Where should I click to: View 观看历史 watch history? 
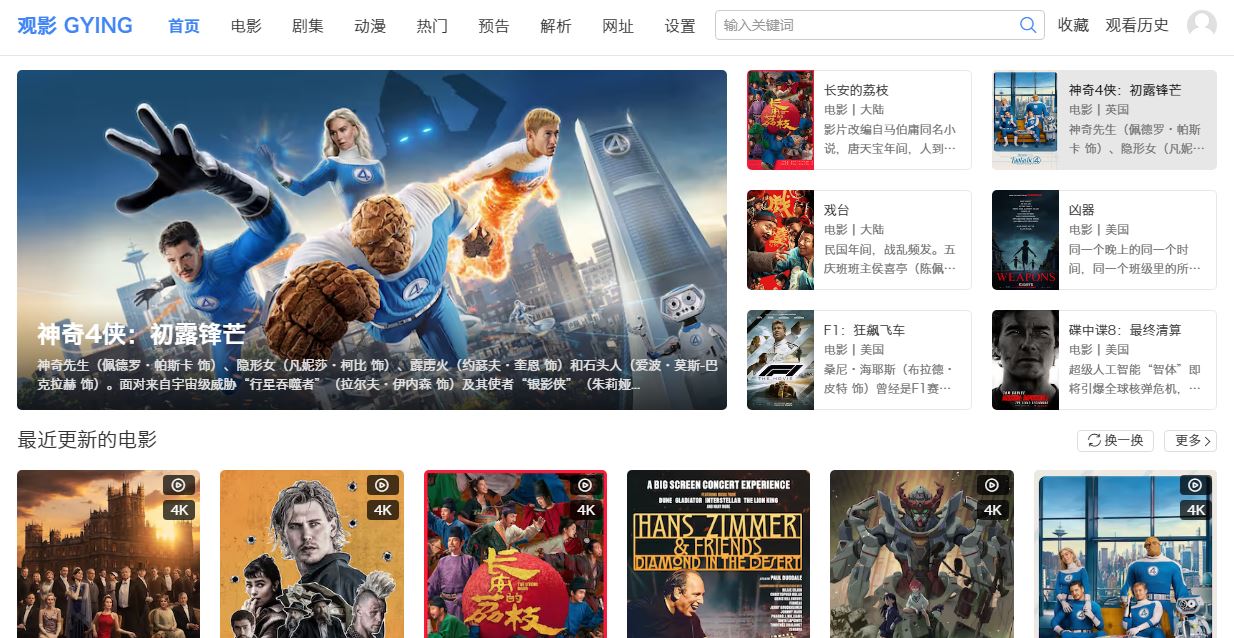tap(1137, 25)
